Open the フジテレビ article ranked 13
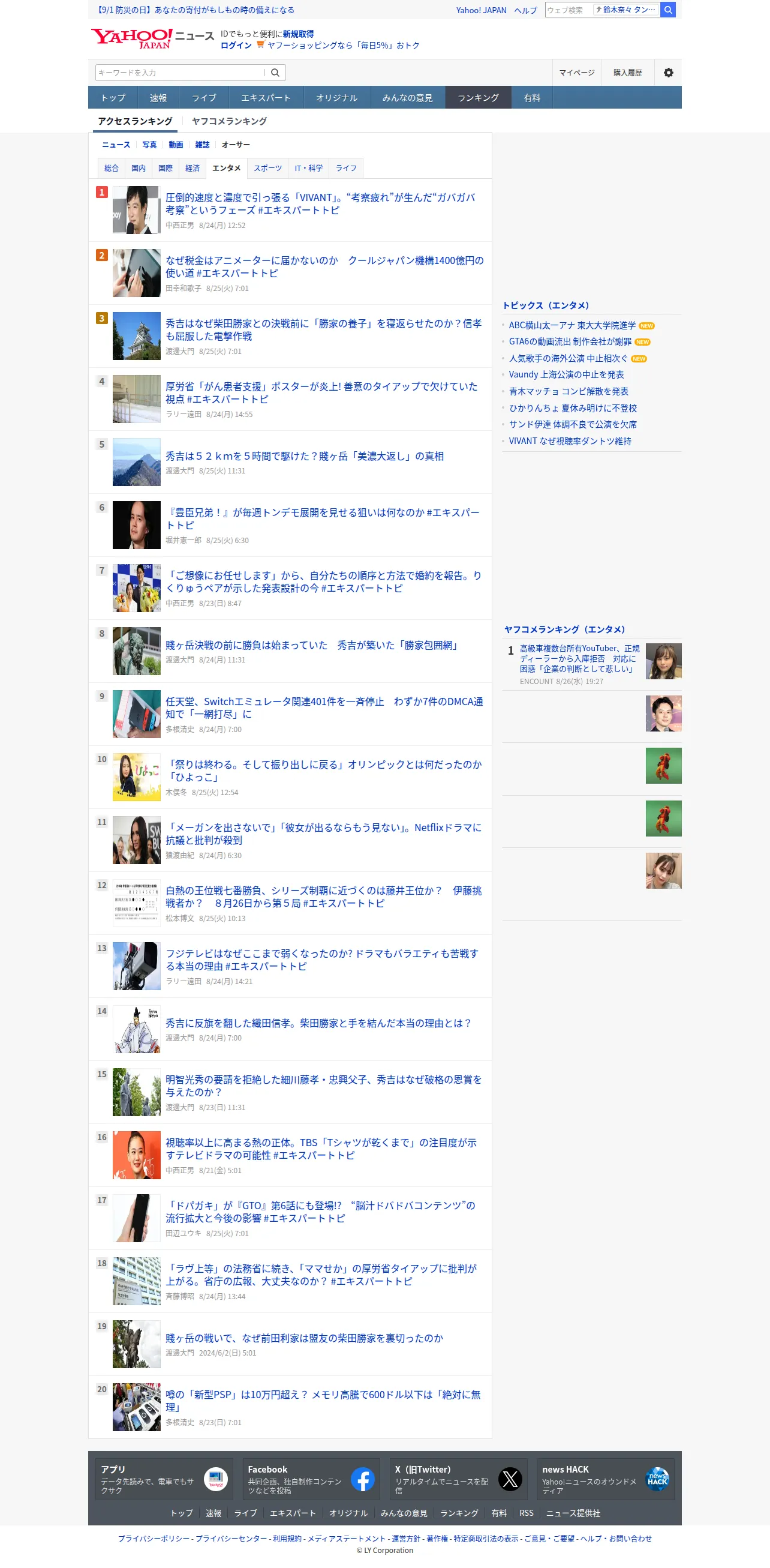 [x=322, y=960]
